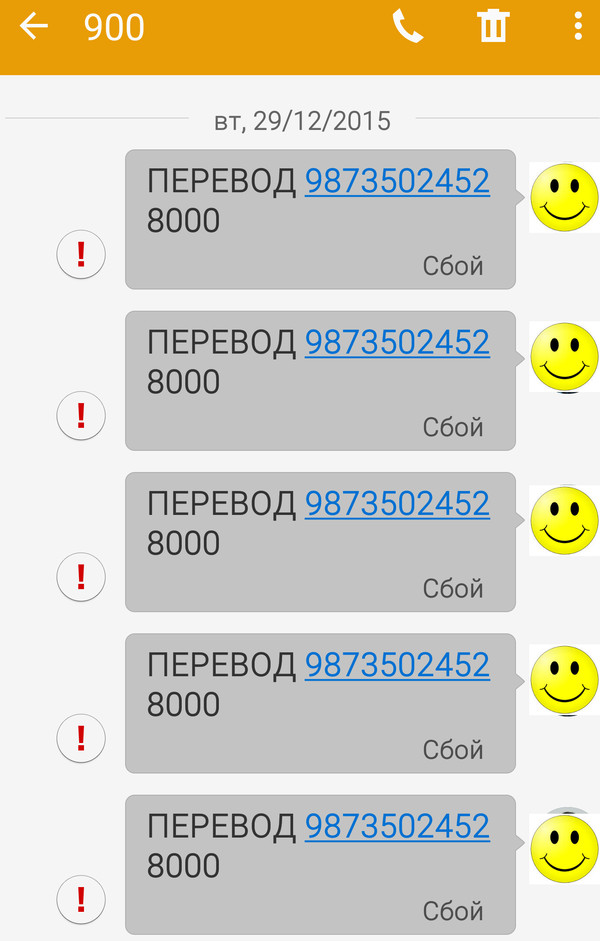Call the number 900

coord(408,27)
